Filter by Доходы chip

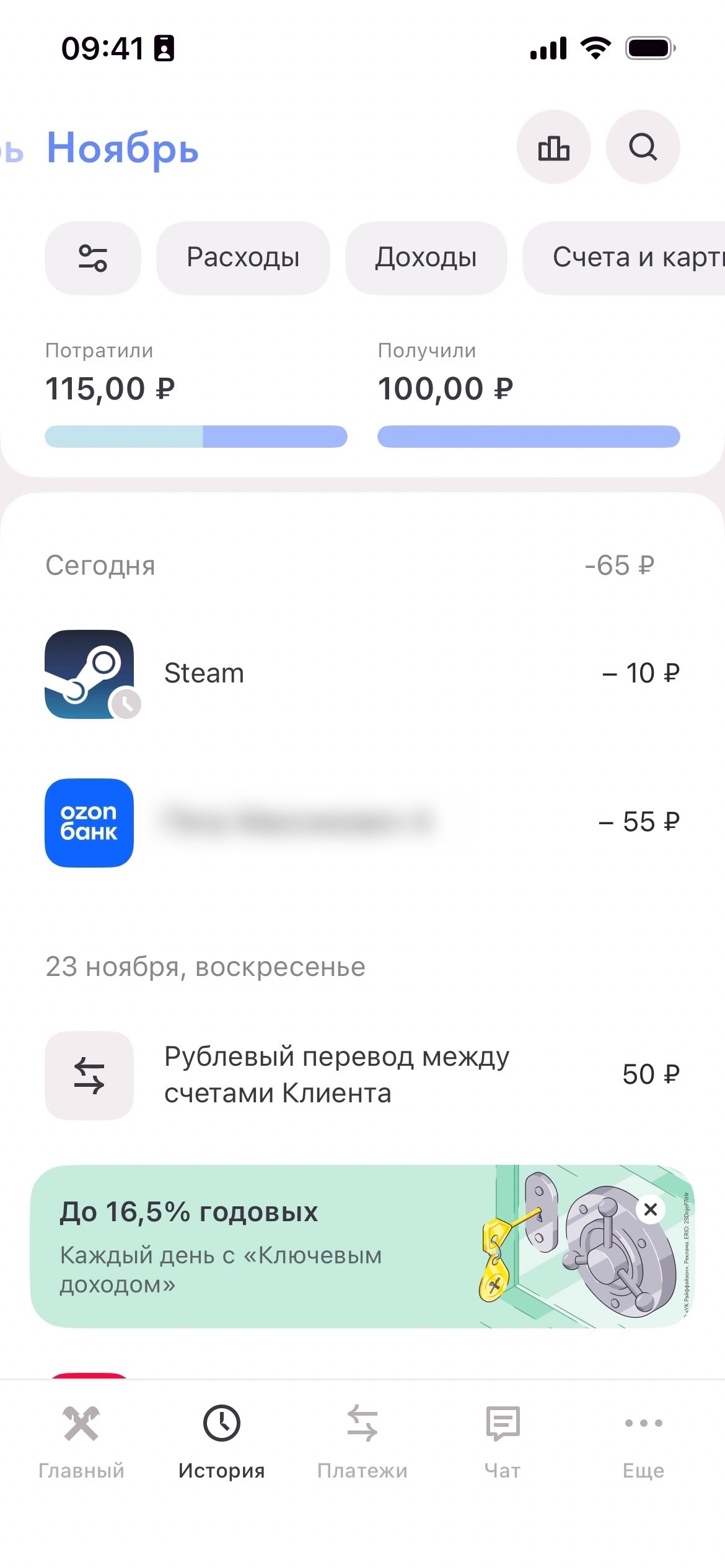[426, 258]
